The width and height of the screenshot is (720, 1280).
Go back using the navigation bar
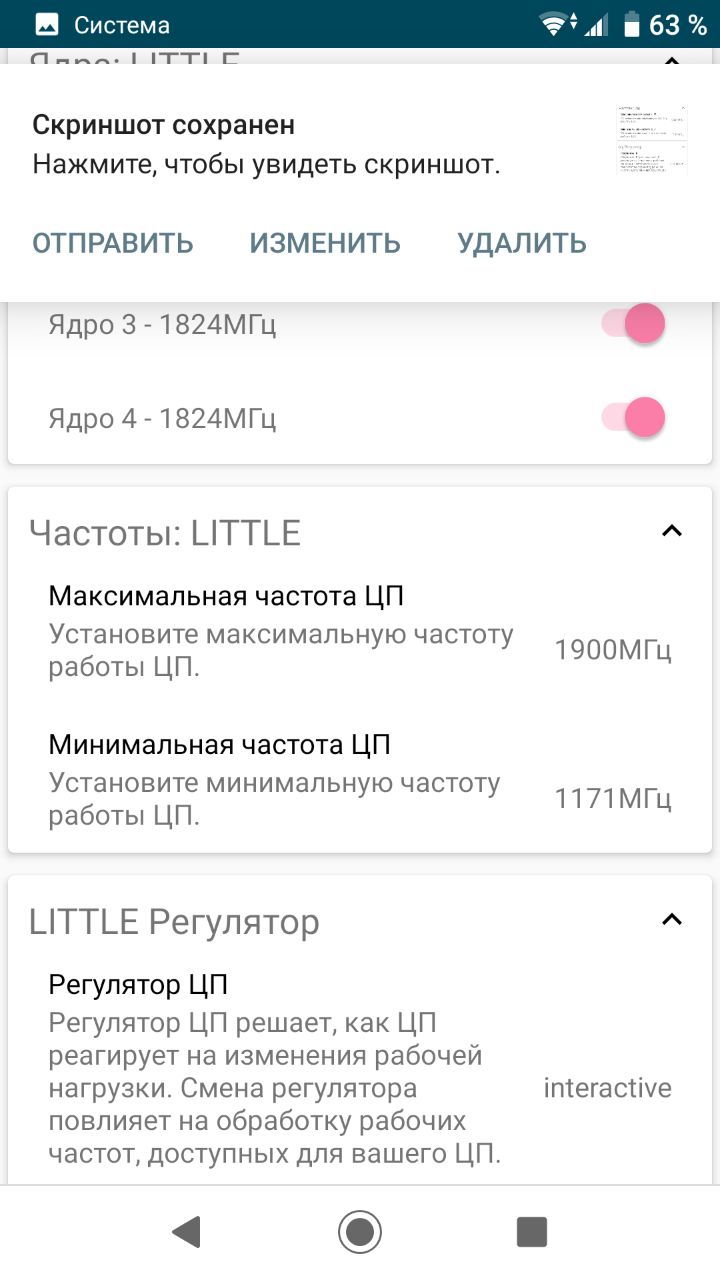pos(187,1232)
